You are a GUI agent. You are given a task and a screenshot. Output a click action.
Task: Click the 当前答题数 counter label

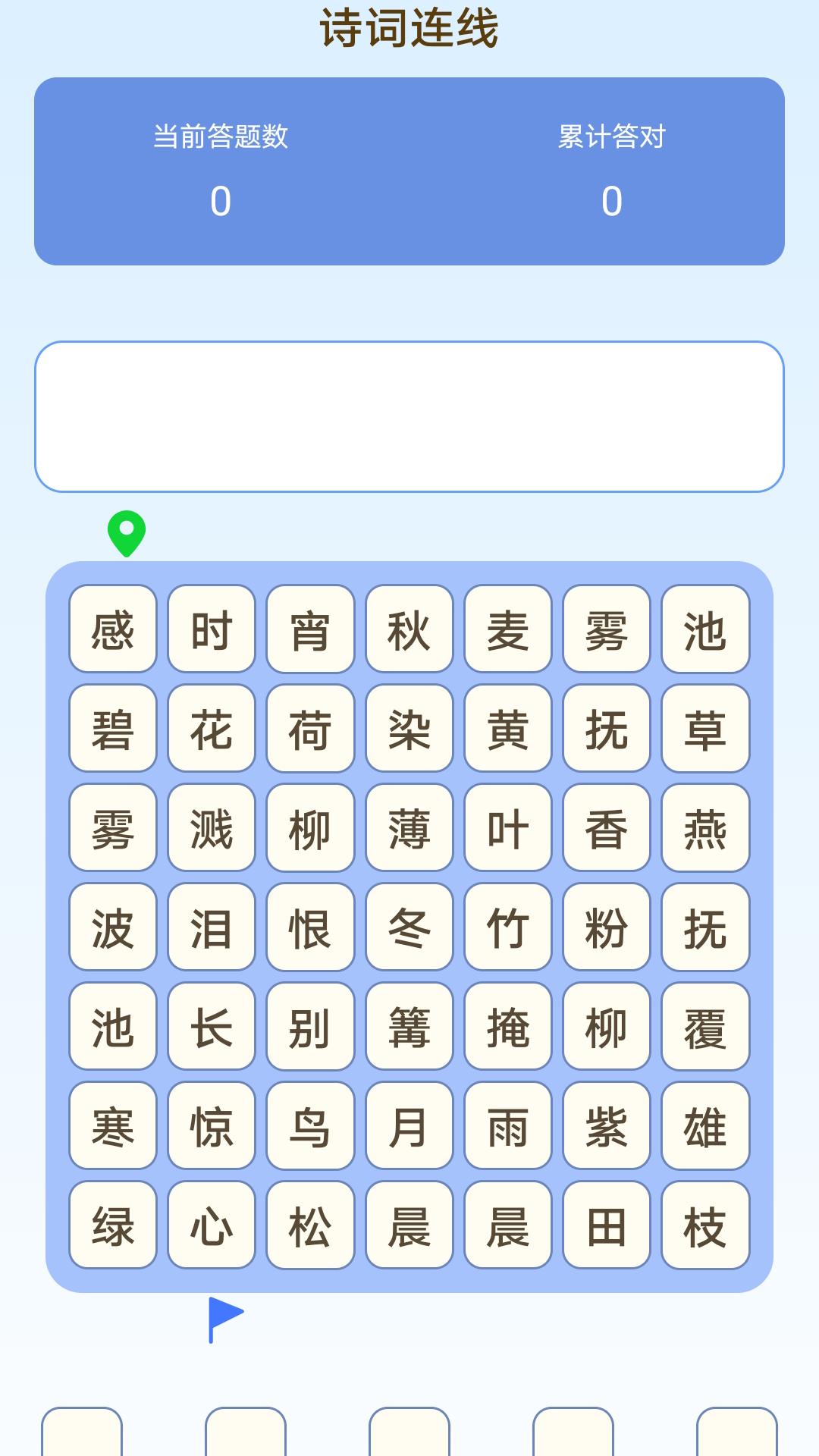click(x=221, y=139)
